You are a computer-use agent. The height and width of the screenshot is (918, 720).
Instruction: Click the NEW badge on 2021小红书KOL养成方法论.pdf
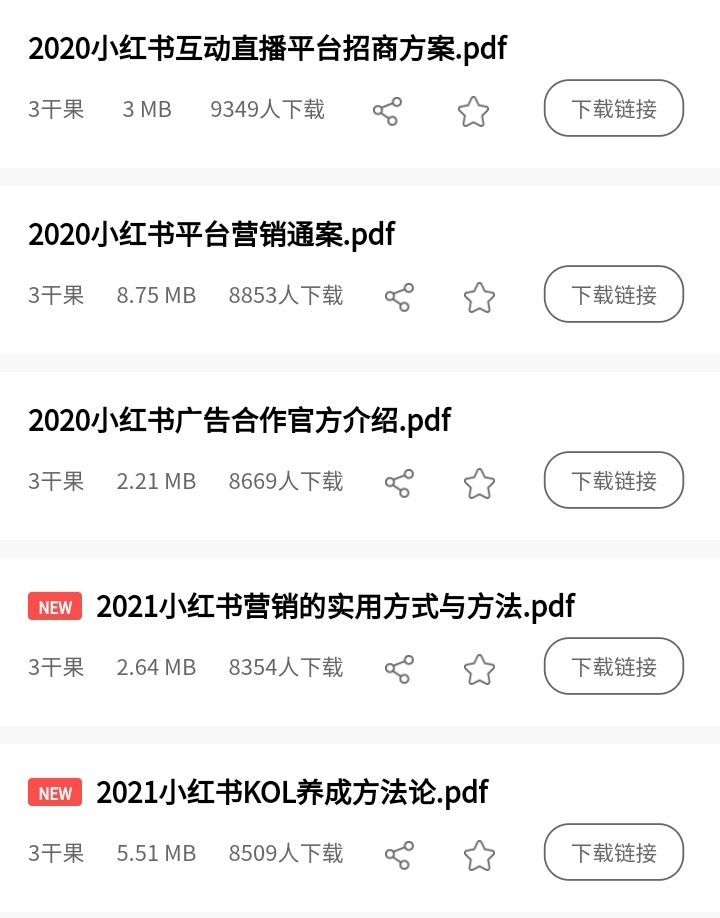pyautogui.click(x=55, y=793)
